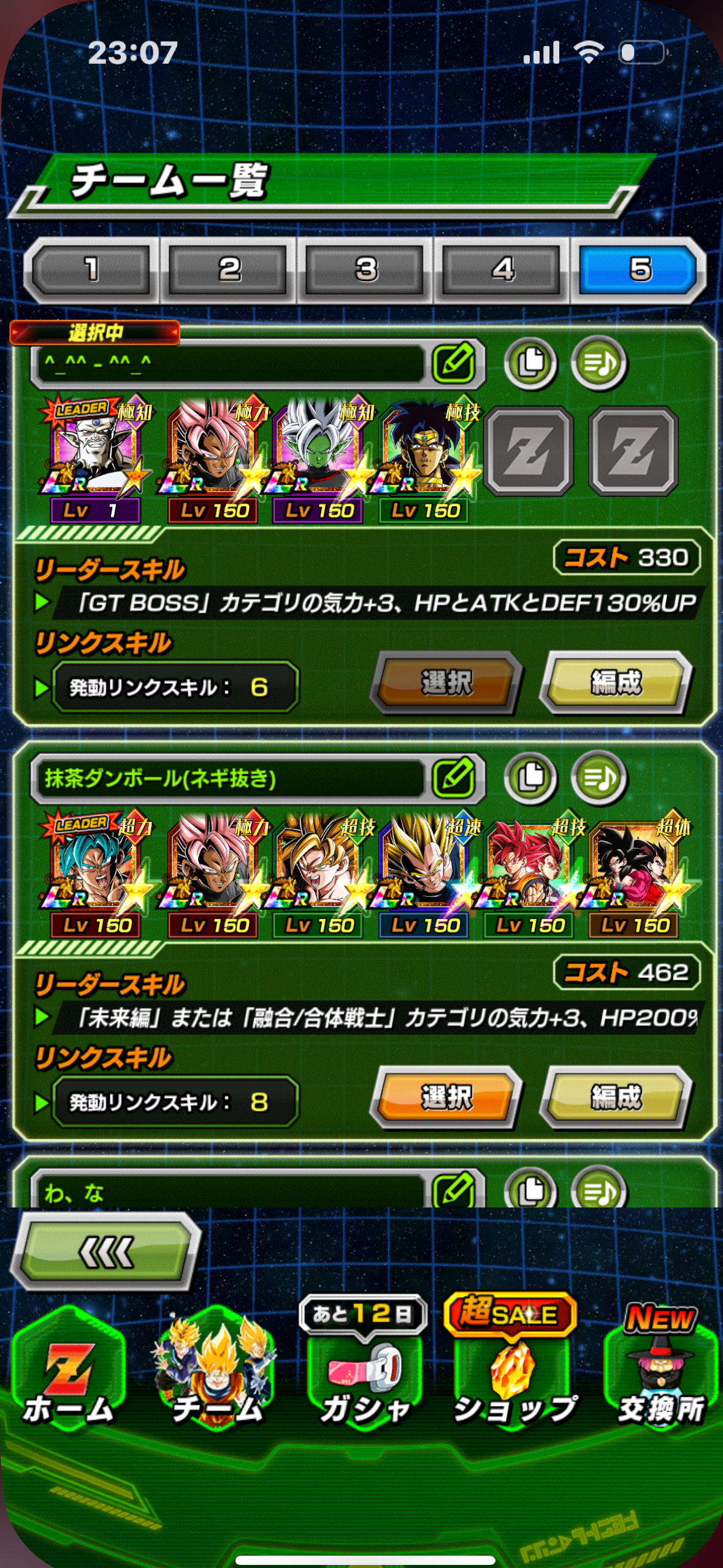
Task: Switch to team page 3
Action: 366,270
